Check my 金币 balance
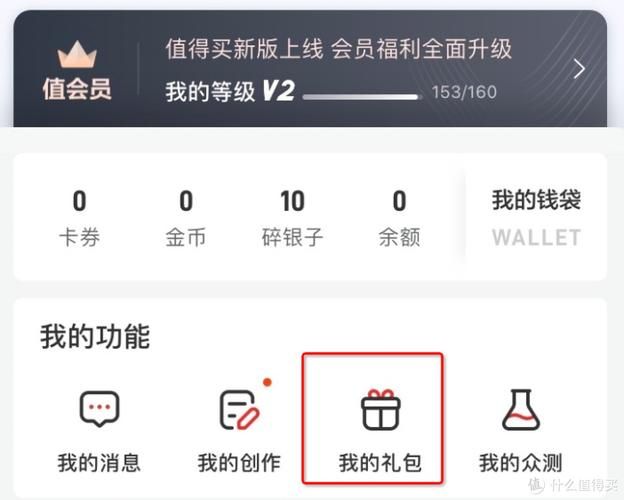Screen dimensions: 624x500 click(186, 217)
